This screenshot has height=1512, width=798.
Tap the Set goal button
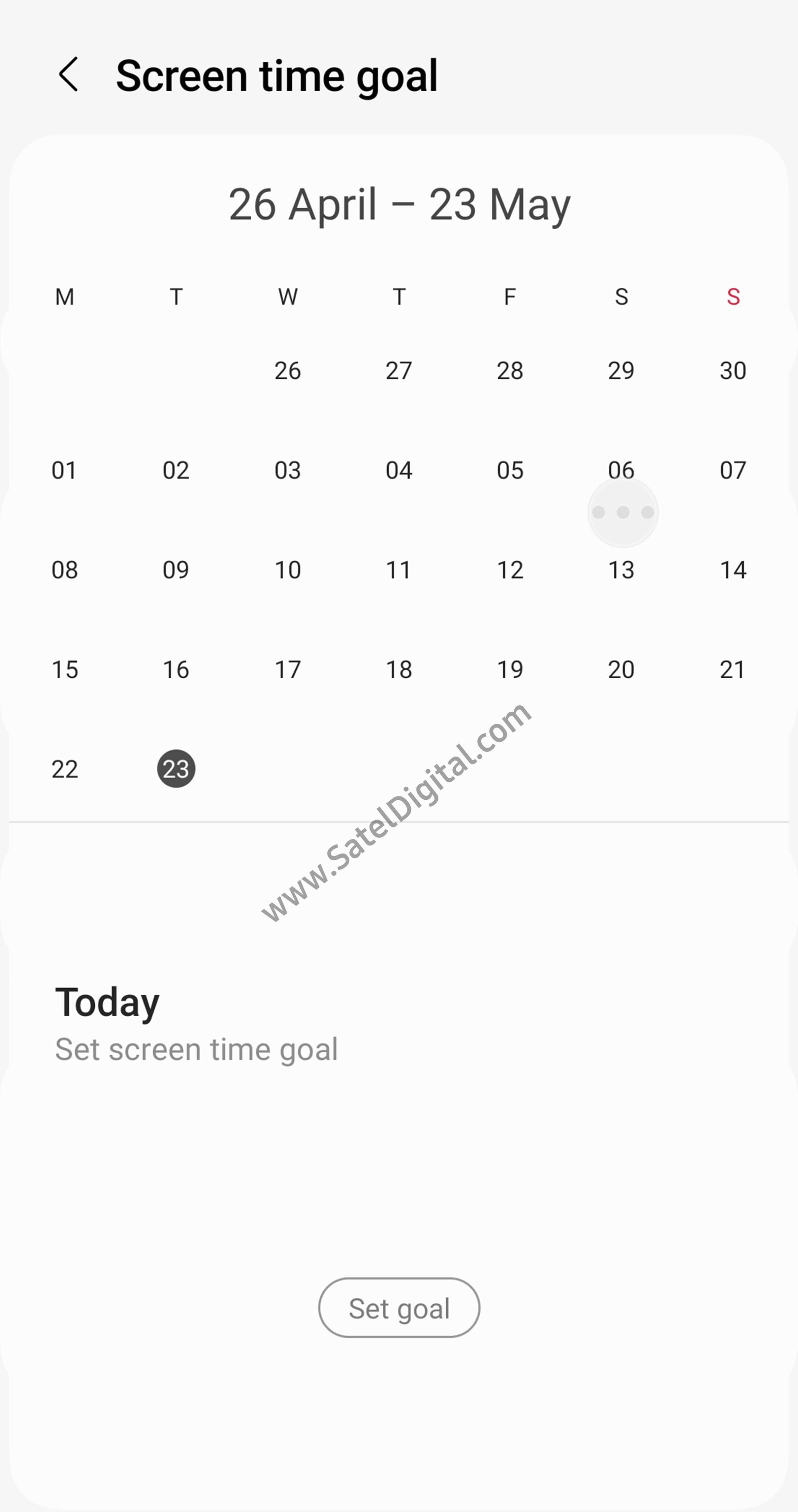pos(399,1308)
